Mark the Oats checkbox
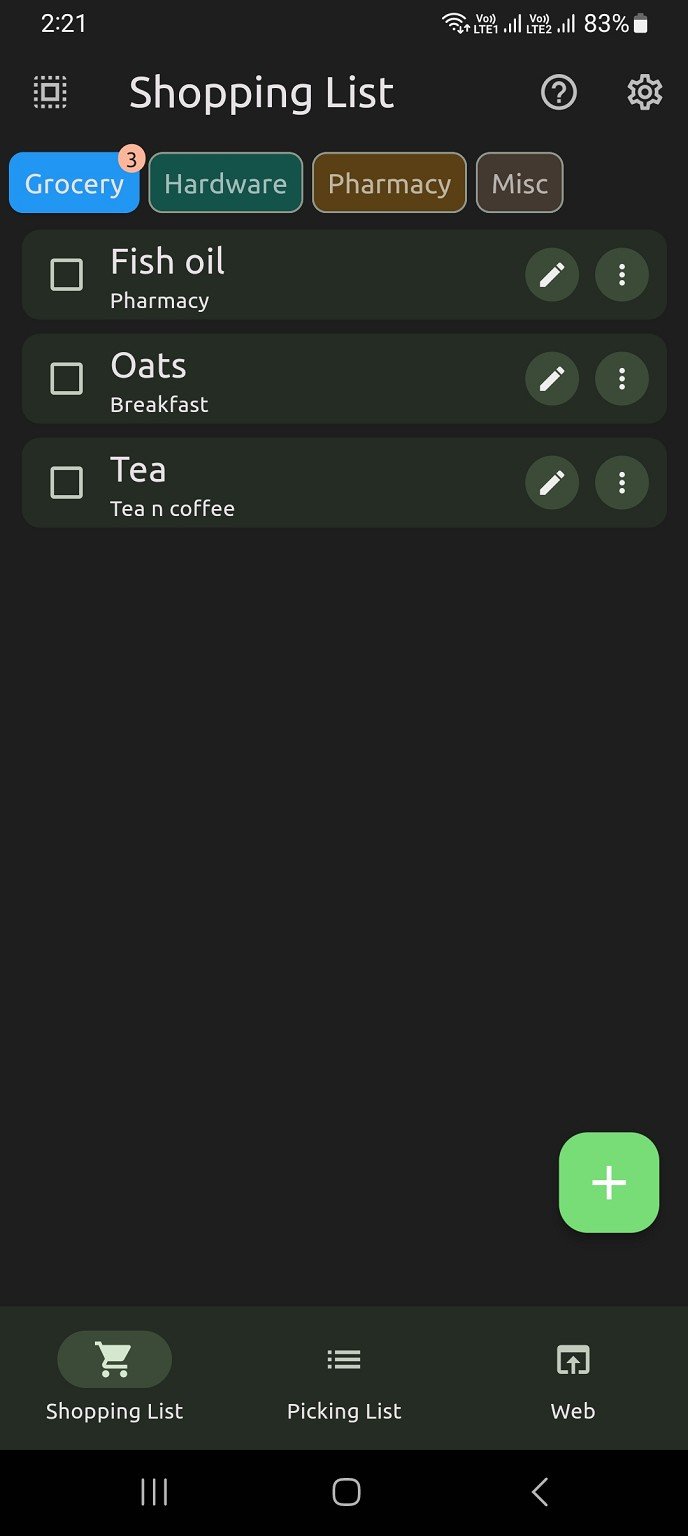The image size is (688, 1536). 67,379
